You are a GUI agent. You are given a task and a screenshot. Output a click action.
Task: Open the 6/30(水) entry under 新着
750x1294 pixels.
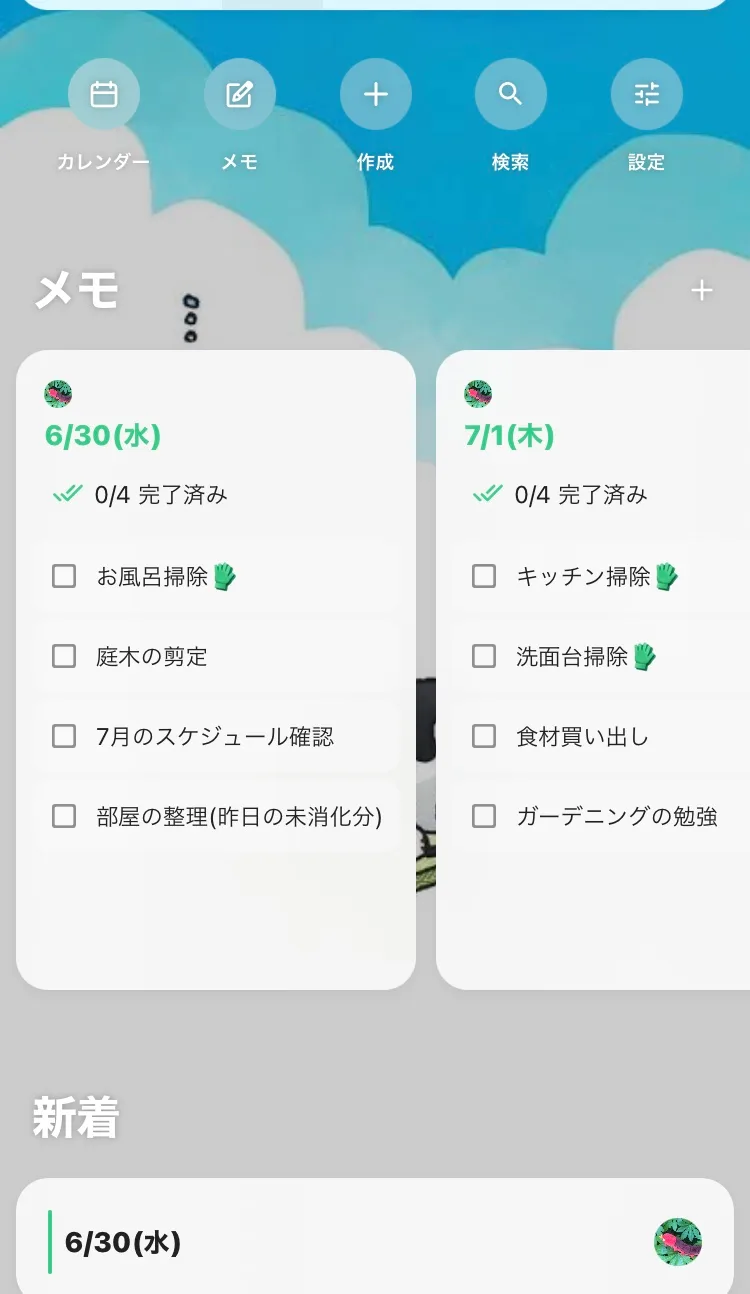coord(374,1242)
